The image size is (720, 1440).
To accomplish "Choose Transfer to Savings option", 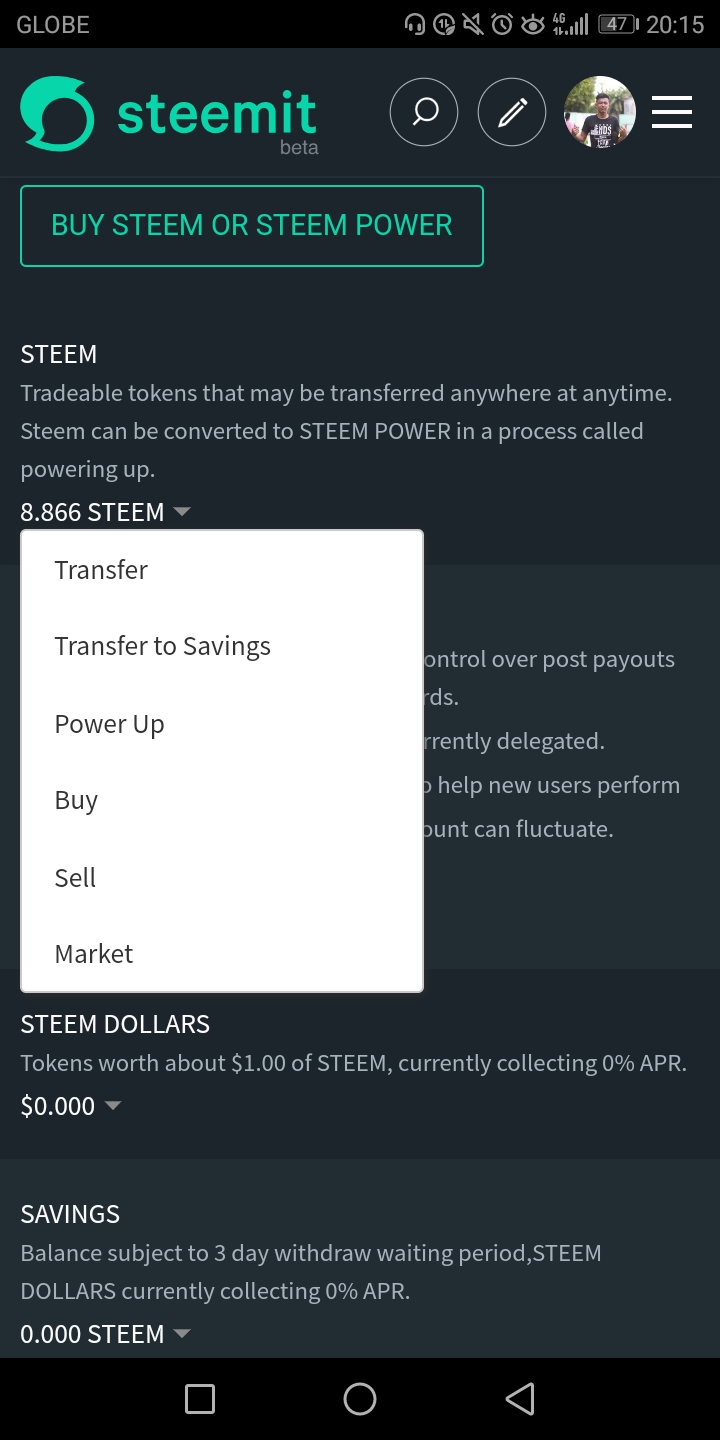I will coord(222,647).
